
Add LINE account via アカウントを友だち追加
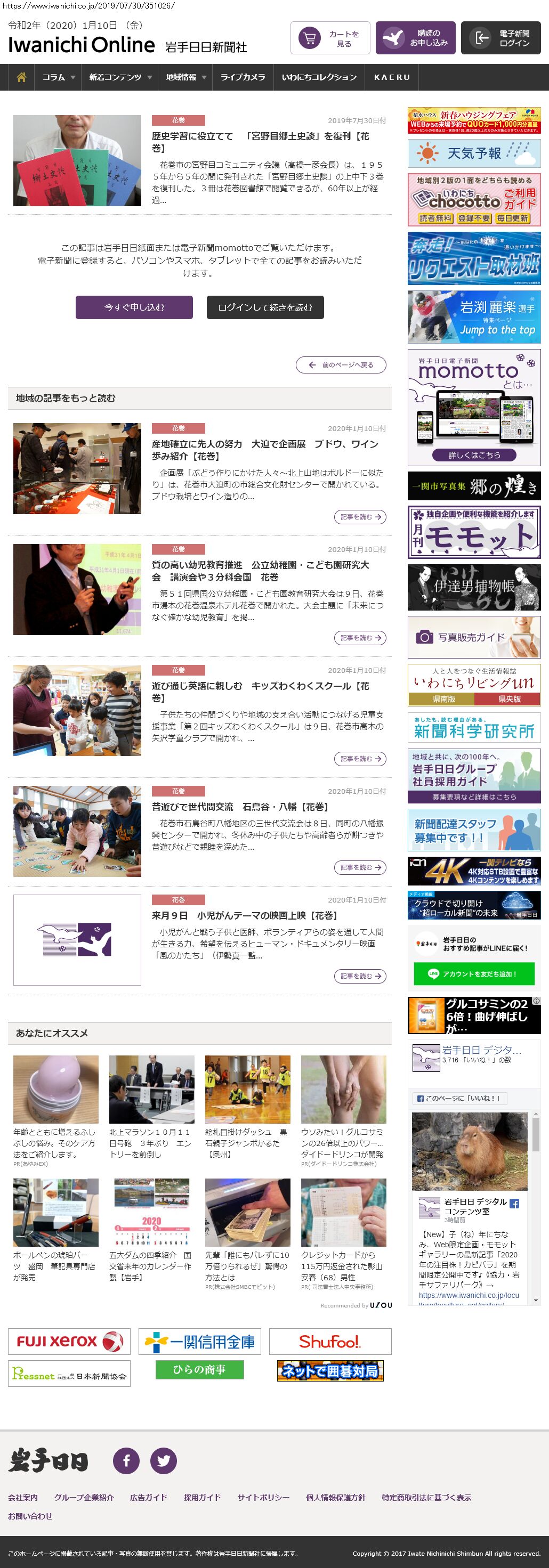[473, 973]
